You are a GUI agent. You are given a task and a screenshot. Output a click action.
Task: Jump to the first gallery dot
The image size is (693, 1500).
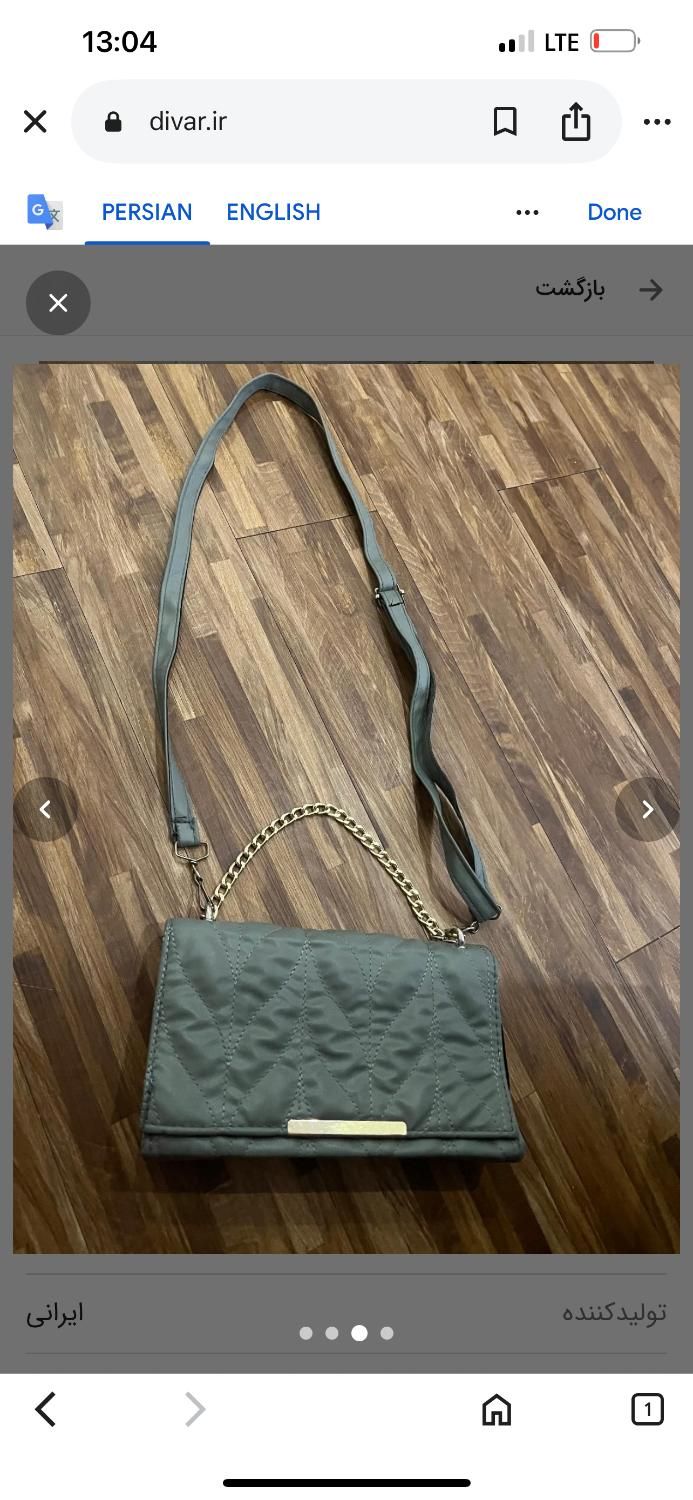click(x=306, y=1333)
